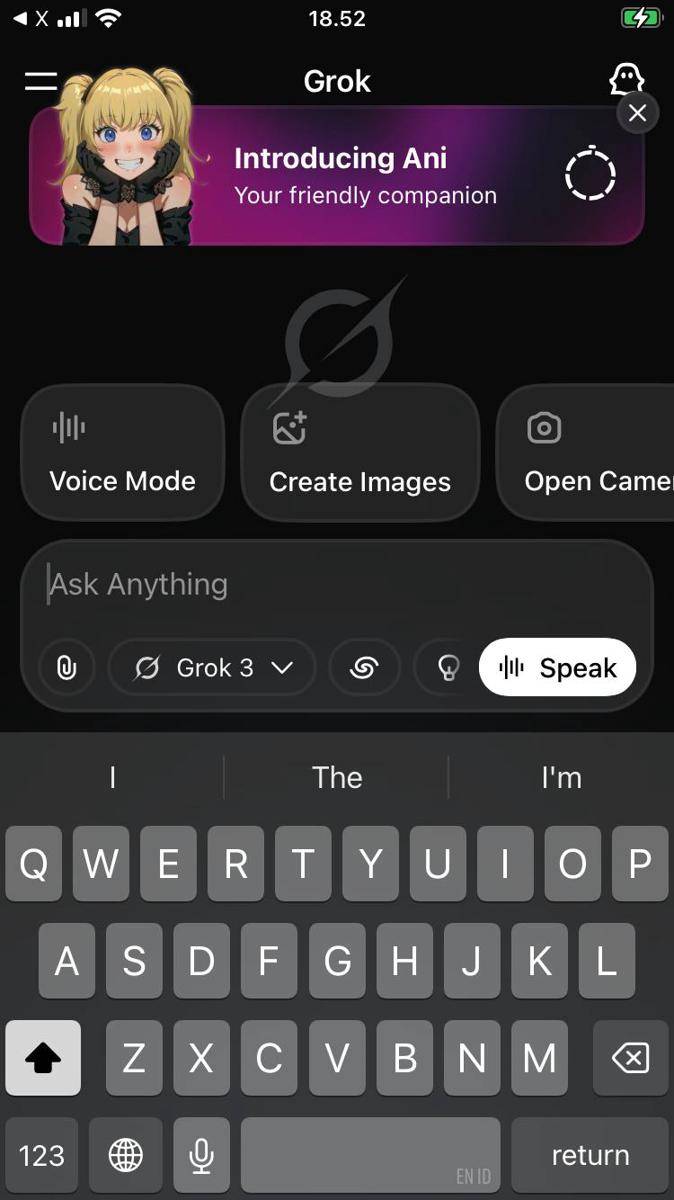Focus the Ask Anything text field

[x=330, y=584]
